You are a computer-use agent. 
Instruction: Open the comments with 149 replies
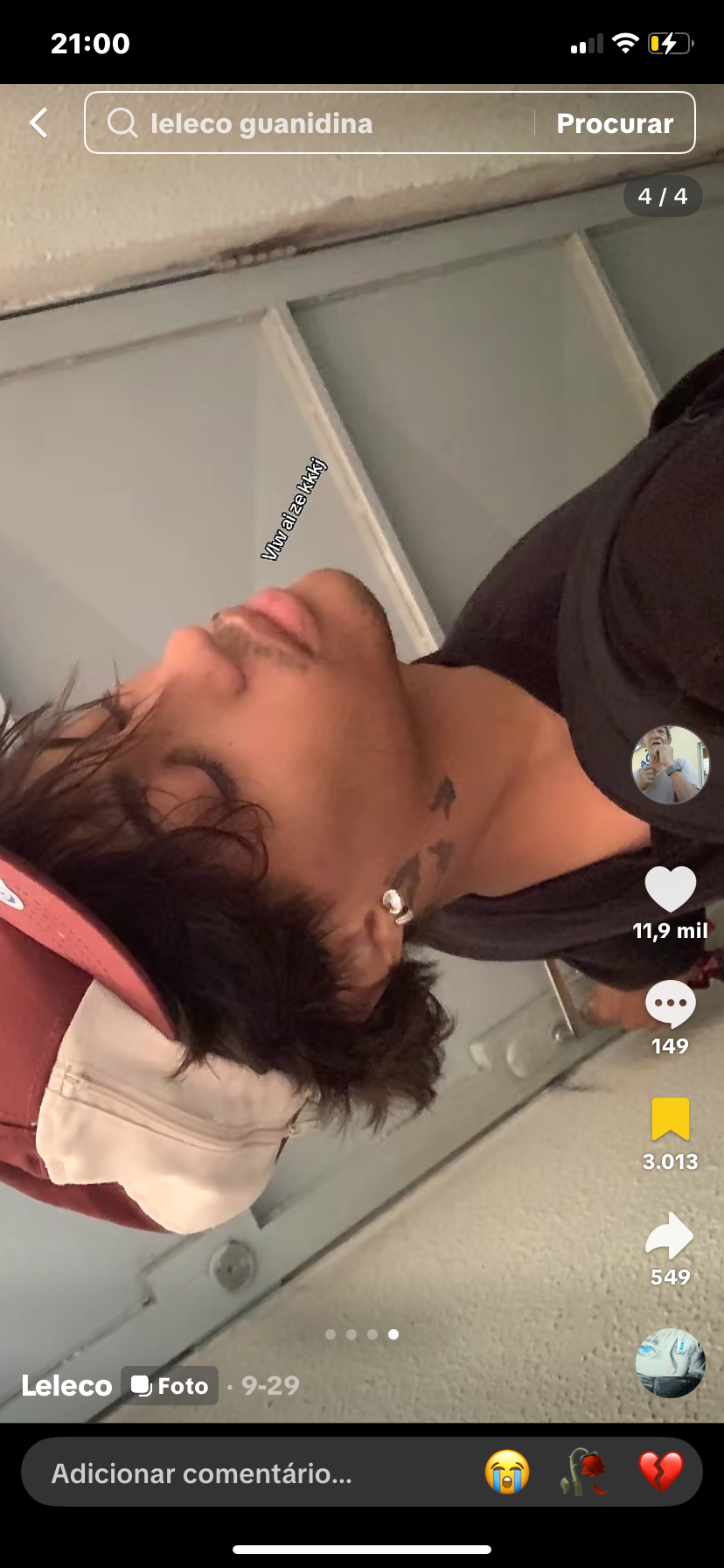(670, 1005)
